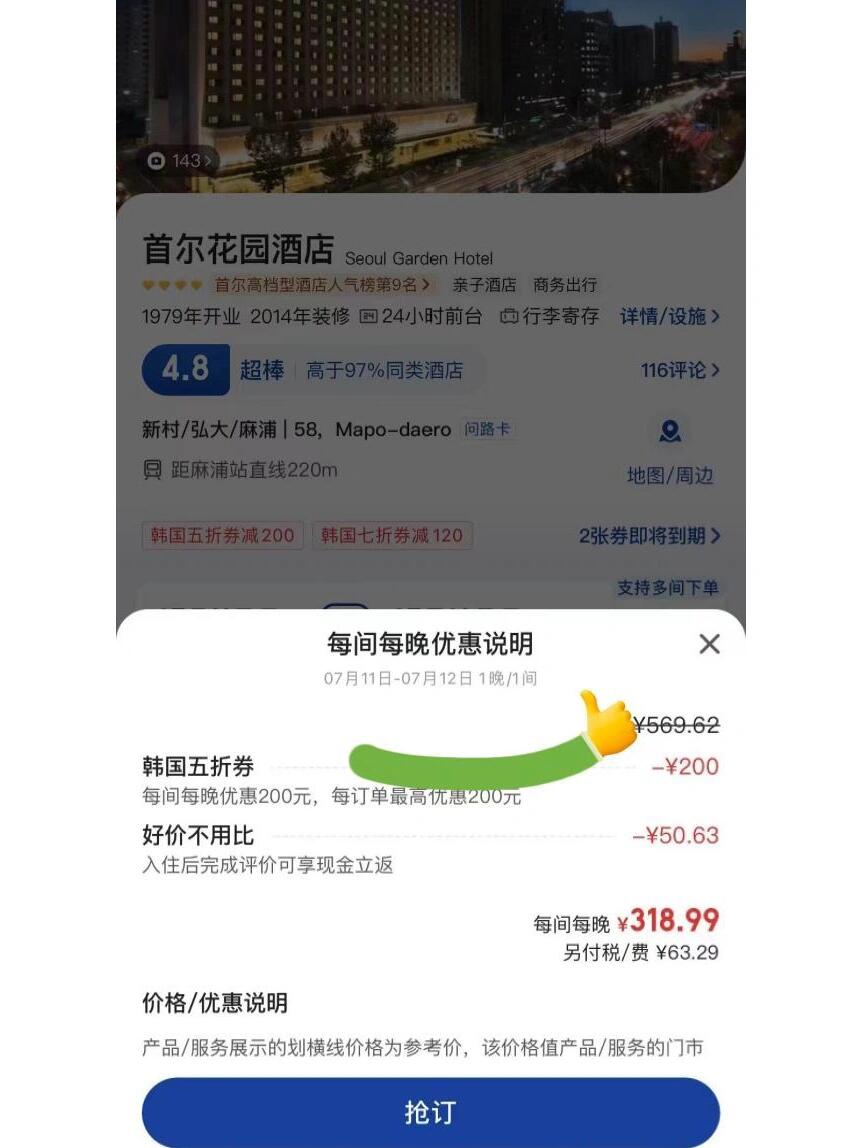Open 详情/设施 hotel details
The image size is (861, 1148).
click(669, 317)
